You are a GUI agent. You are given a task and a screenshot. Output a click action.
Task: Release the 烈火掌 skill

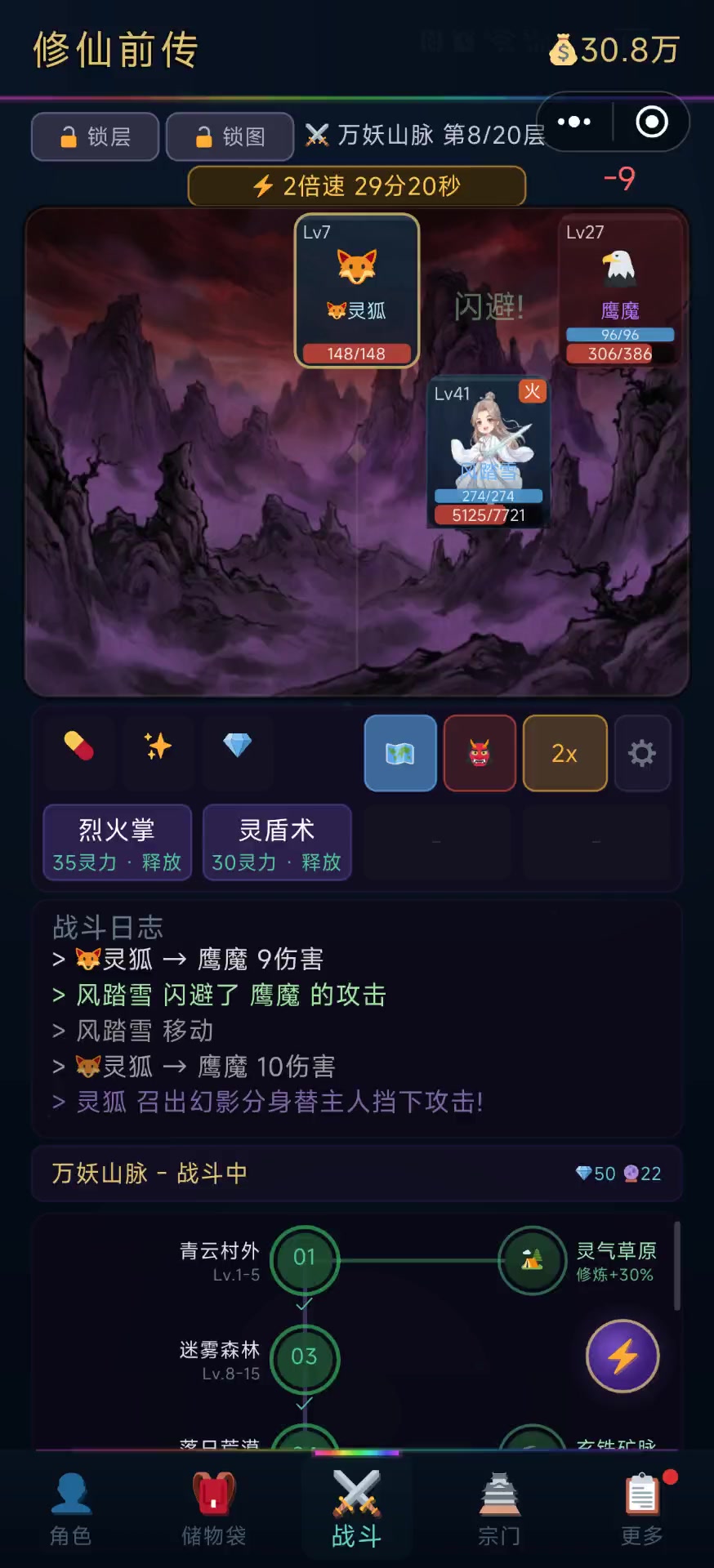(117, 843)
